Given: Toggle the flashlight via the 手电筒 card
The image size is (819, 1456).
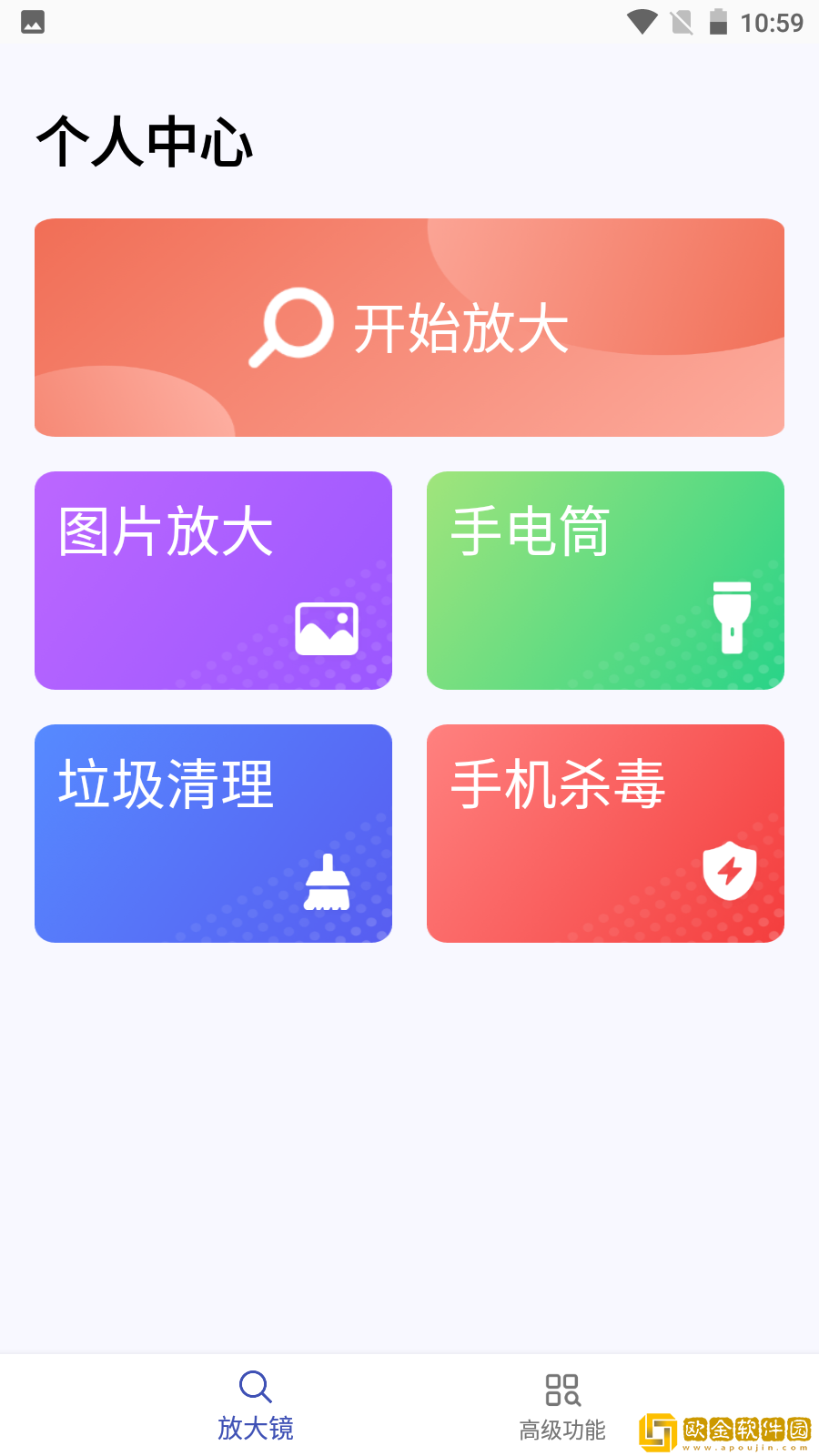Looking at the screenshot, I should [605, 580].
